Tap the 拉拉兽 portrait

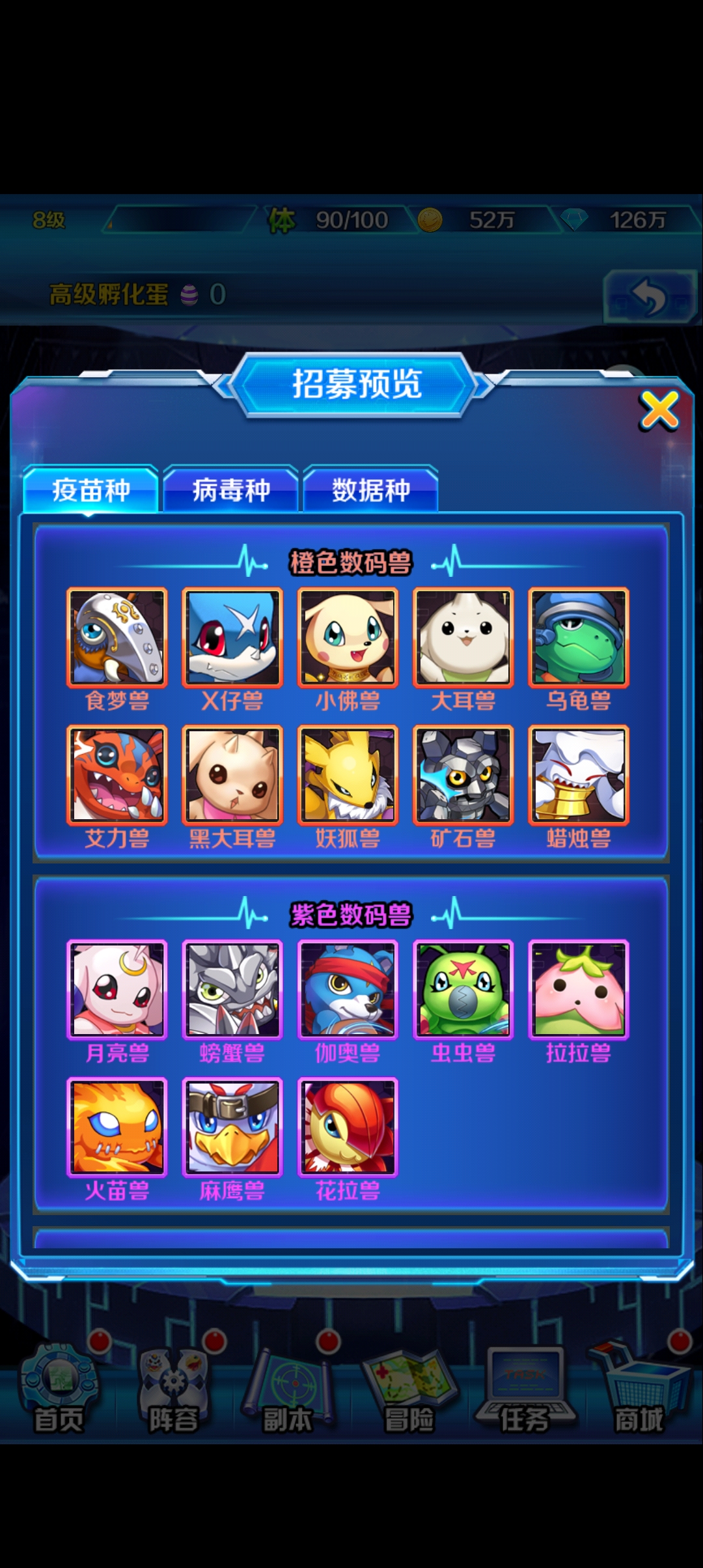click(579, 990)
